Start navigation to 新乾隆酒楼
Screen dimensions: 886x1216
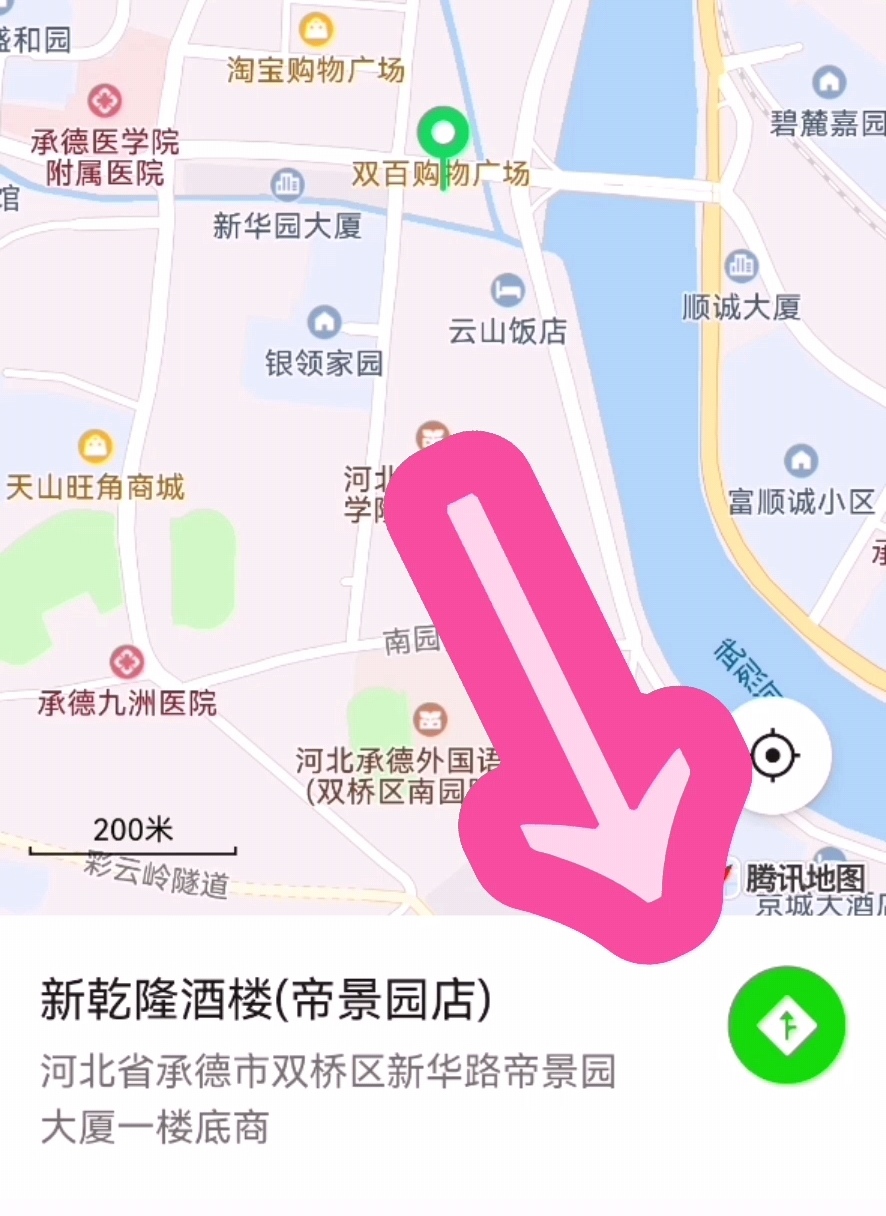pyautogui.click(x=787, y=1025)
